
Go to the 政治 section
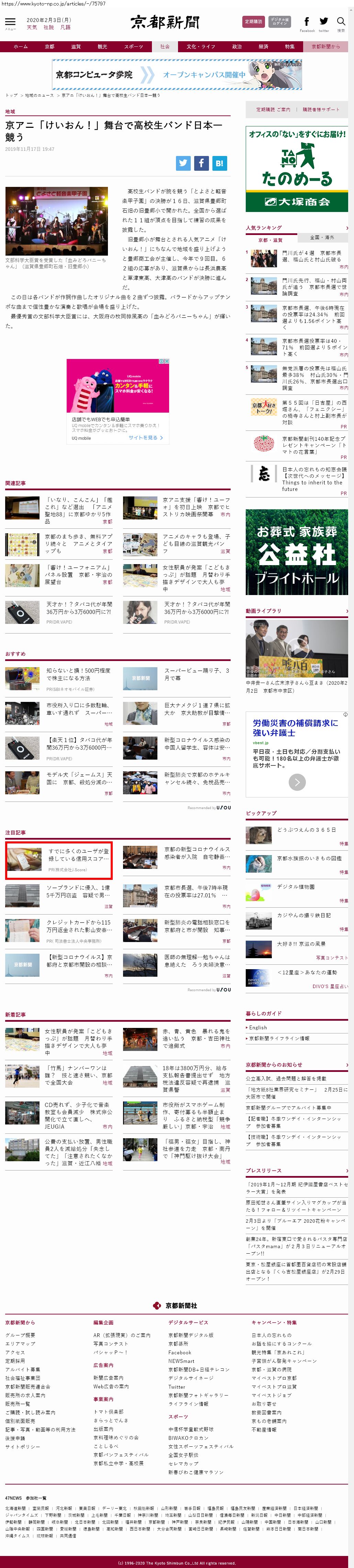[236, 46]
